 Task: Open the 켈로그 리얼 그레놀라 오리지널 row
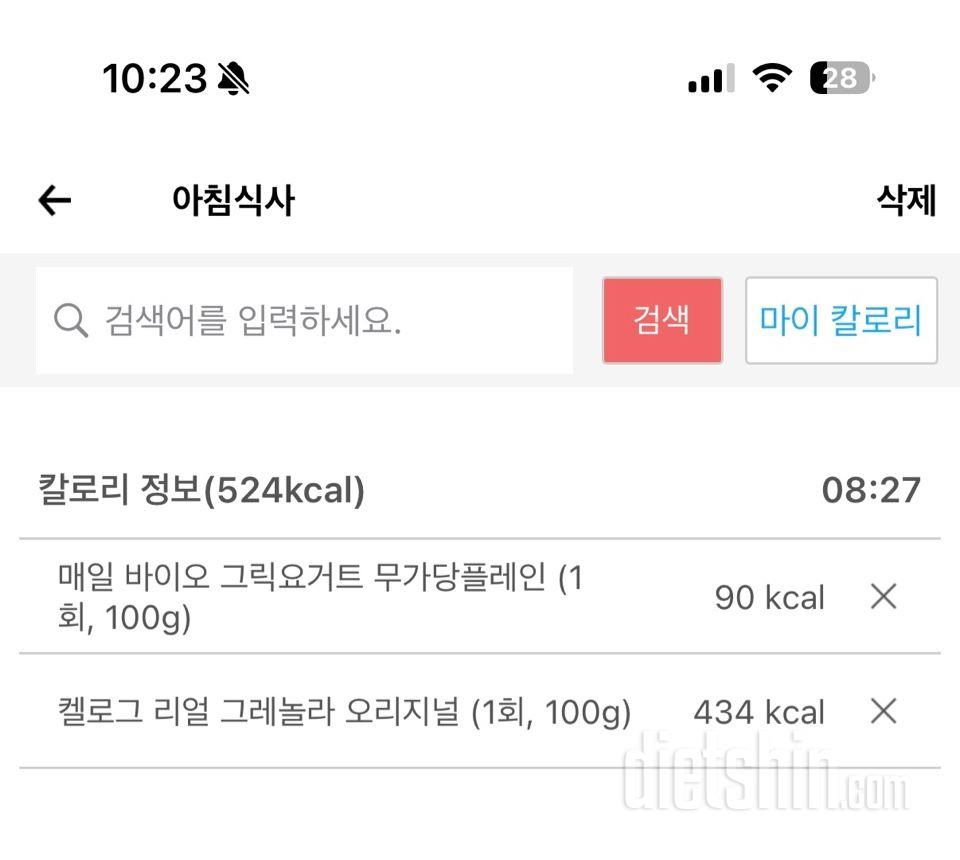point(345,712)
